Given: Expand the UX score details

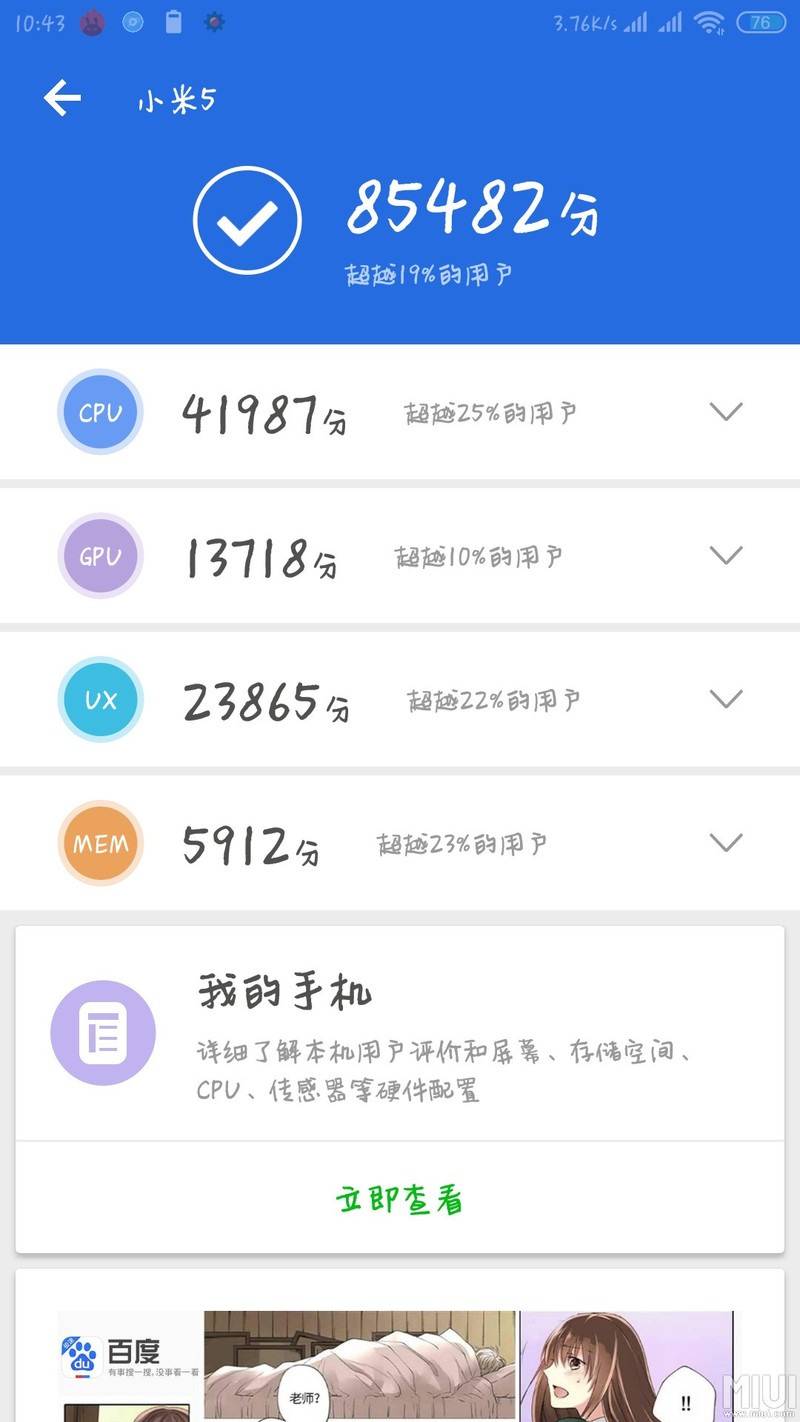Looking at the screenshot, I should pyautogui.click(x=725, y=698).
